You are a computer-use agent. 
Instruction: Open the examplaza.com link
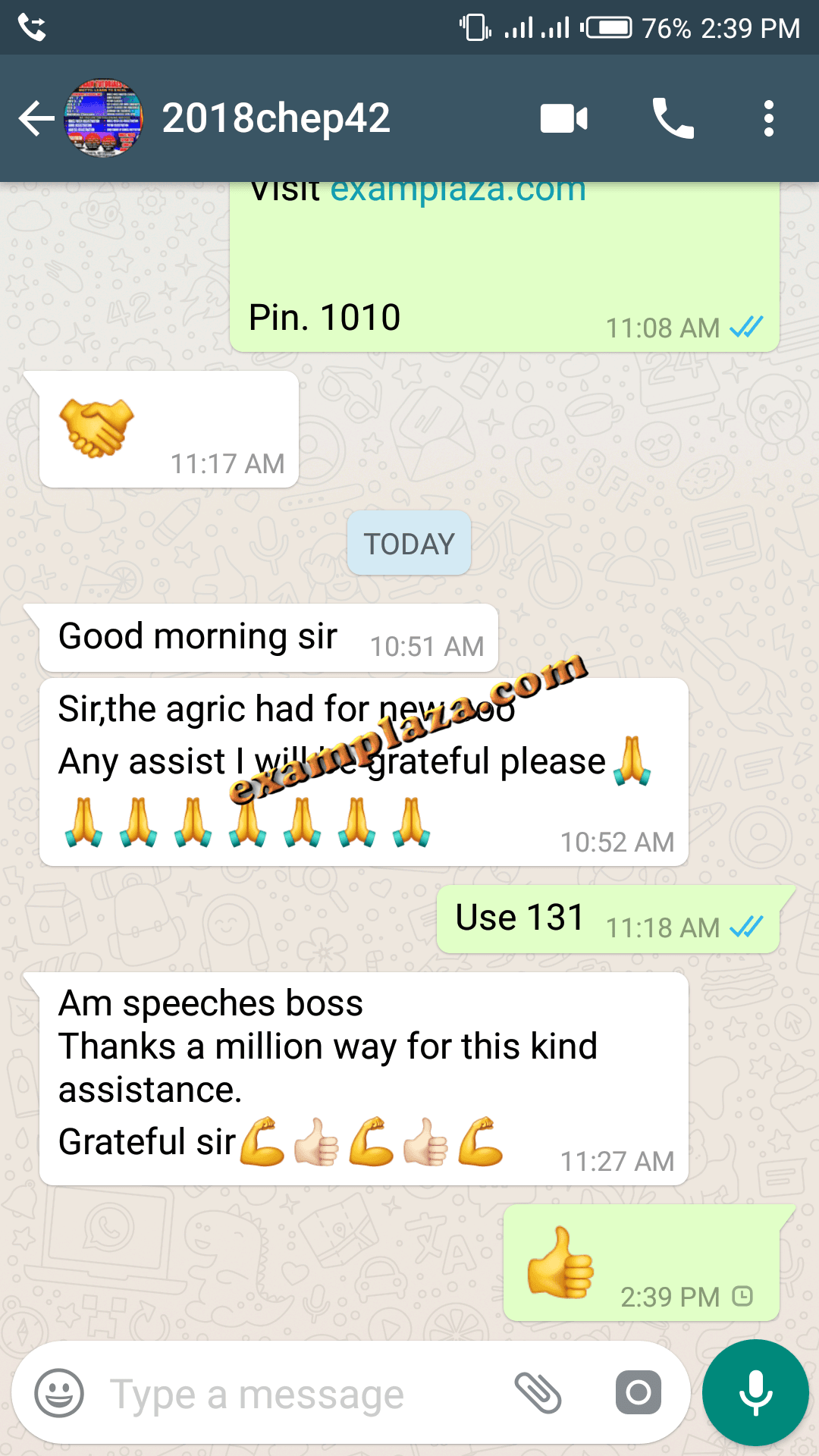[458, 190]
